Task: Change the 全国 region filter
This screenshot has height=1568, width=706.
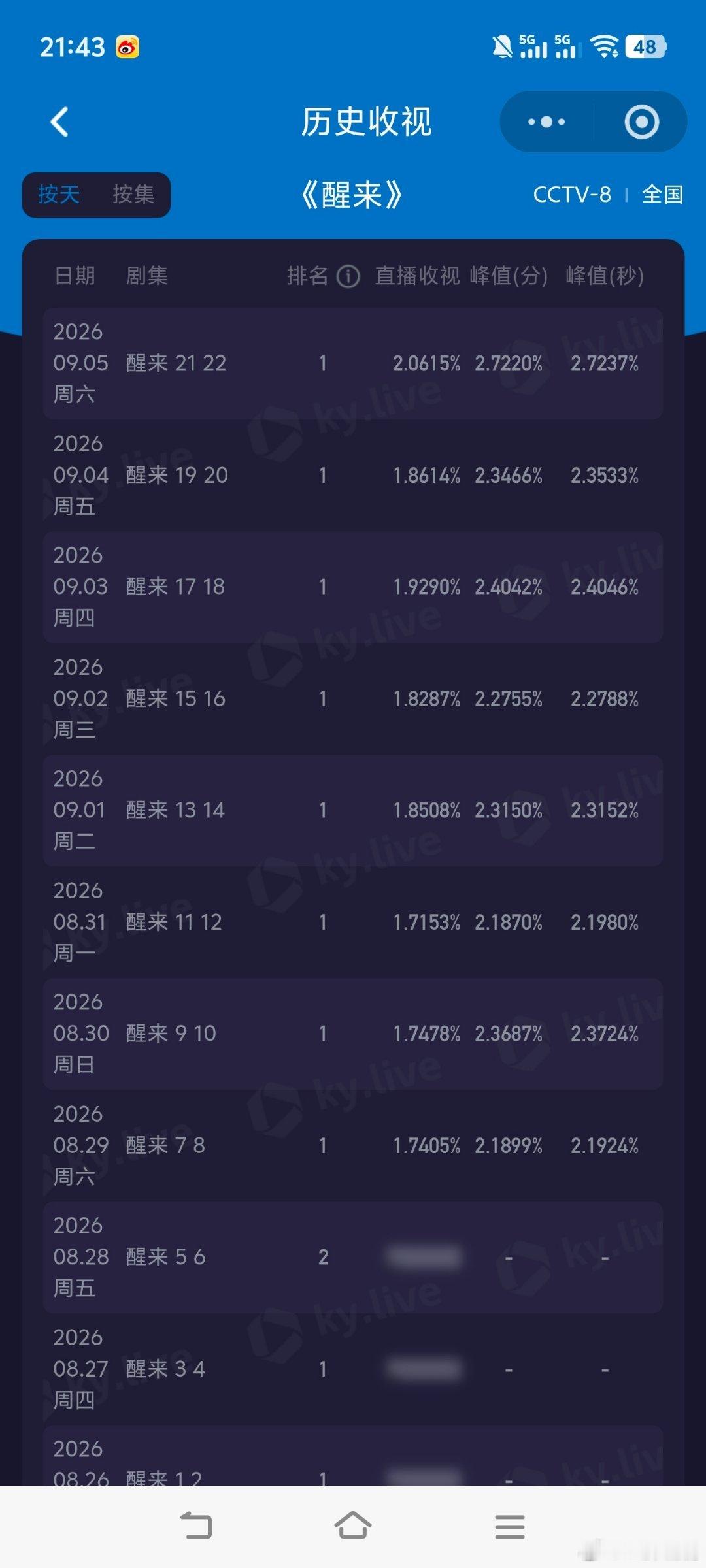Action: (662, 195)
